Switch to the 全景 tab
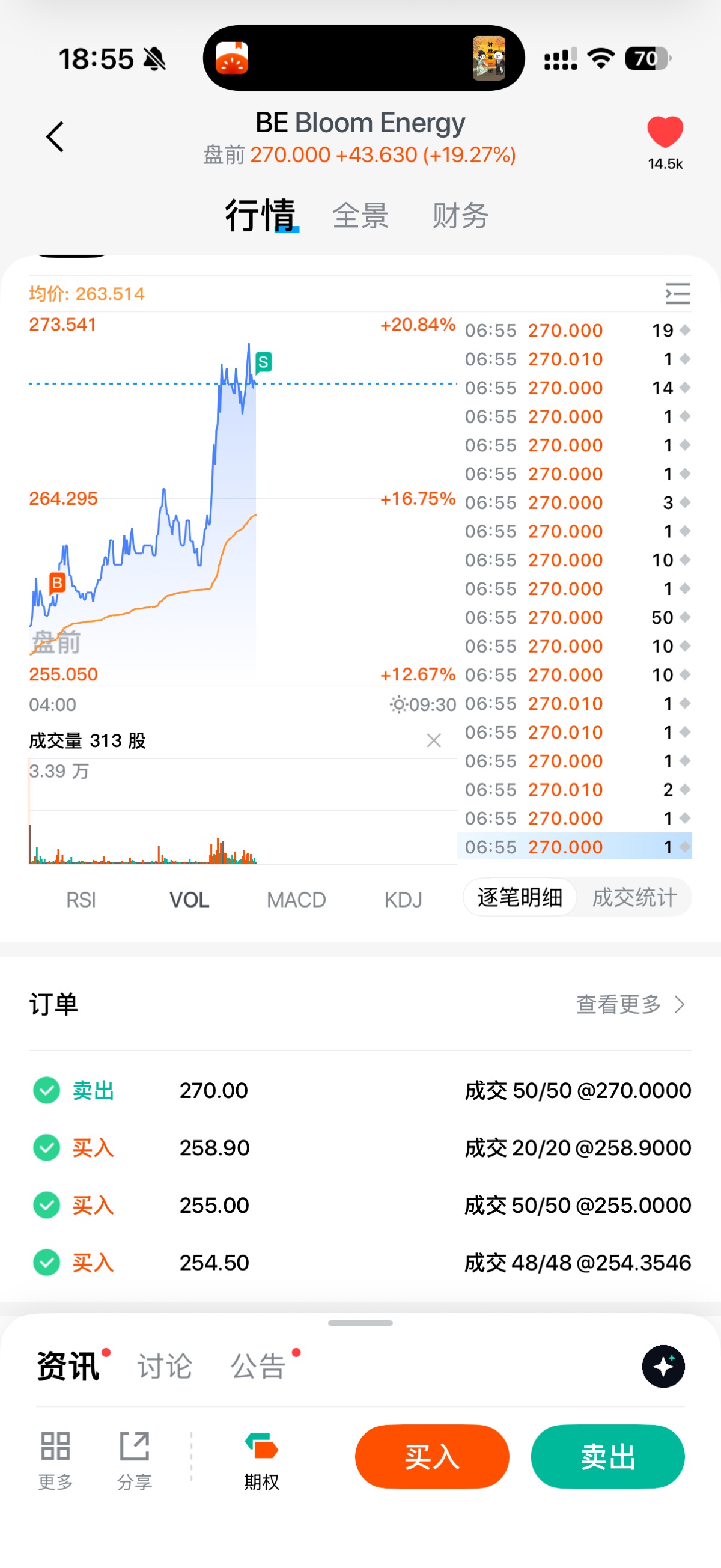The width and height of the screenshot is (721, 1568). (x=360, y=216)
